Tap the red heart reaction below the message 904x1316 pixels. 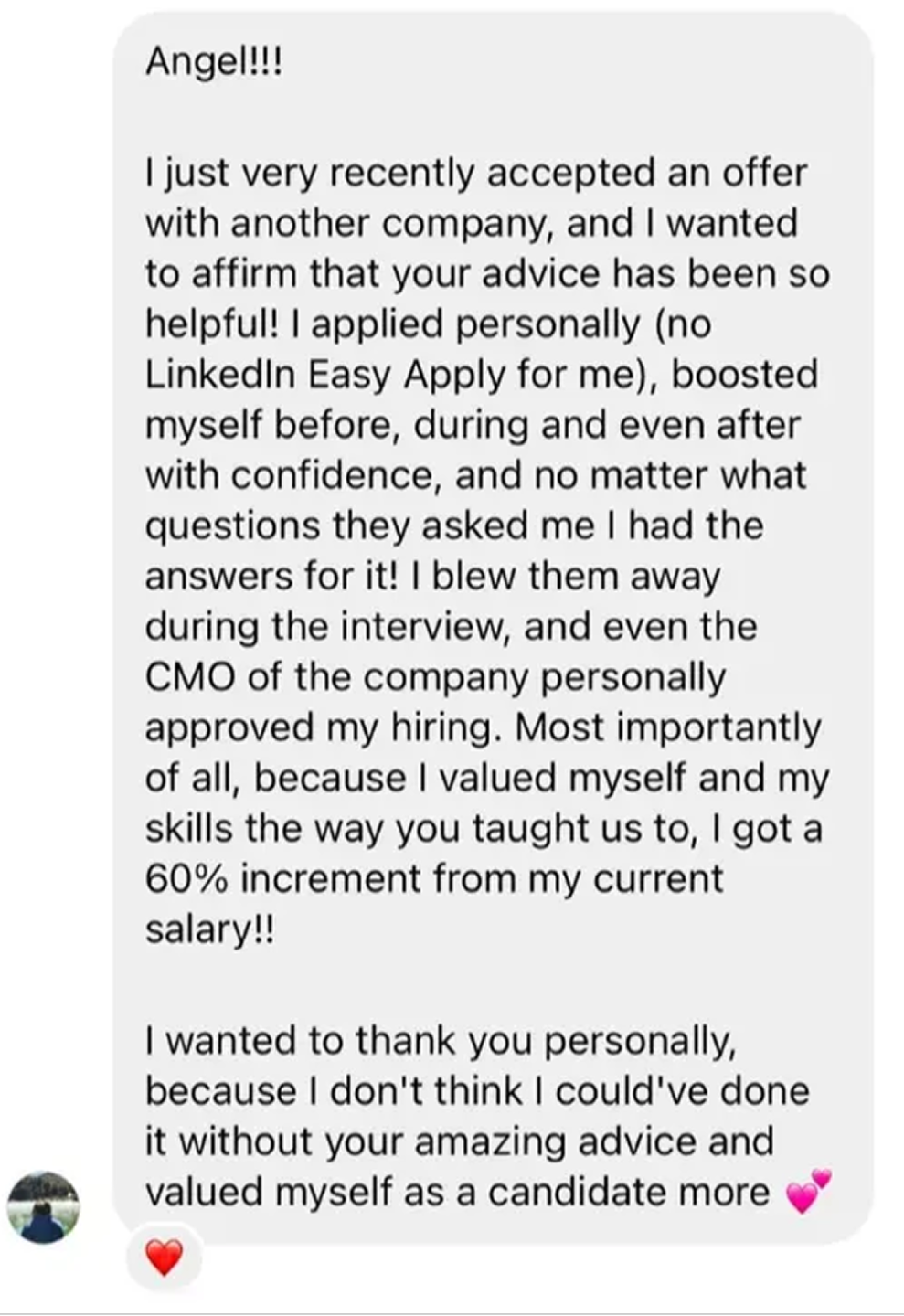tap(165, 1258)
